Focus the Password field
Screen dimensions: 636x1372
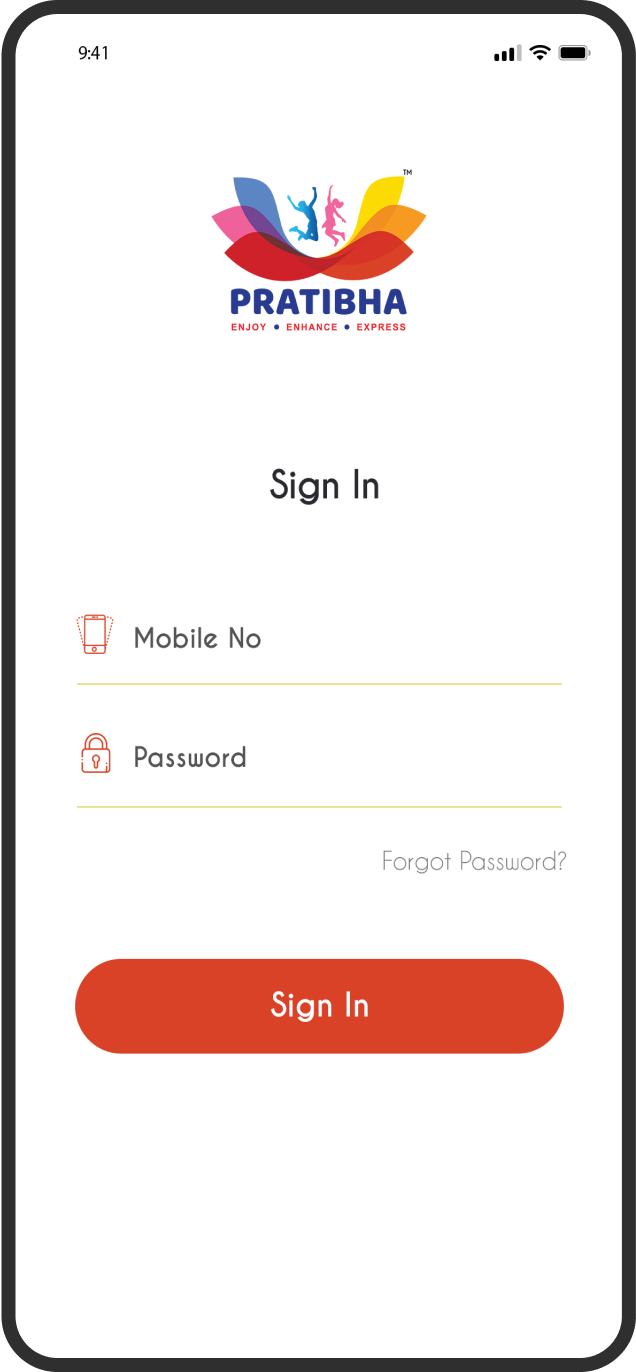[x=319, y=759]
